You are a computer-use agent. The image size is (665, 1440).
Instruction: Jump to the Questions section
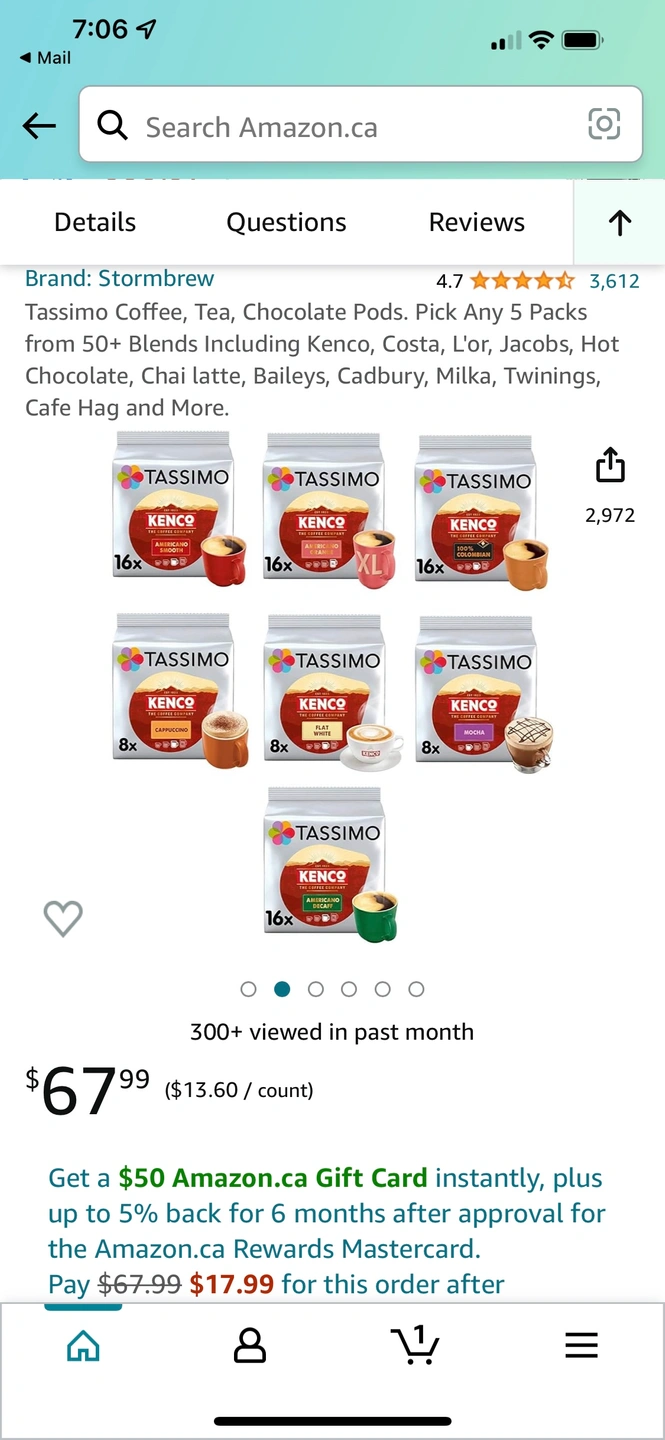click(x=286, y=222)
